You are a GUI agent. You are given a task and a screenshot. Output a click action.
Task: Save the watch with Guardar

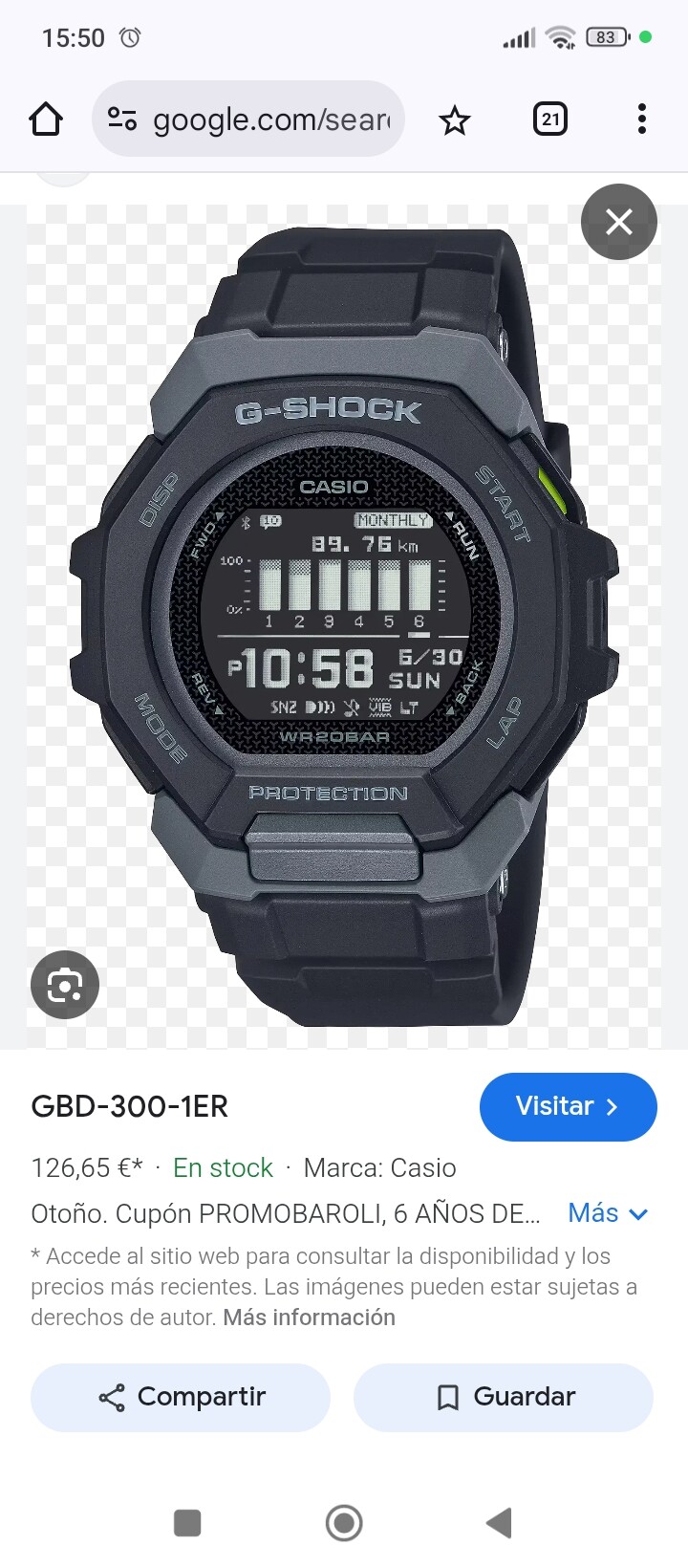[x=504, y=1397]
